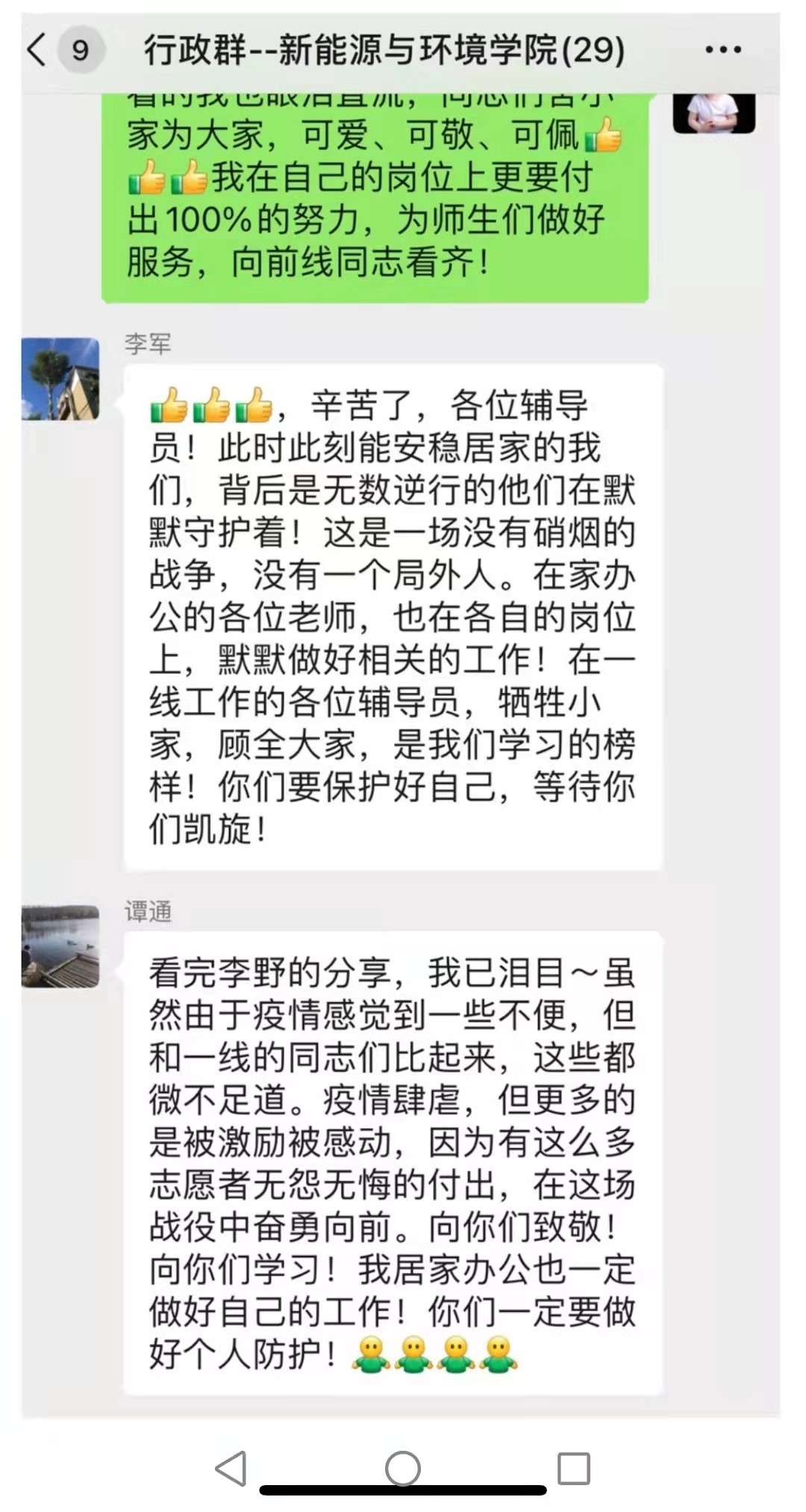Go to the home screen
This screenshot has width=806, height=1512.
(403, 1468)
